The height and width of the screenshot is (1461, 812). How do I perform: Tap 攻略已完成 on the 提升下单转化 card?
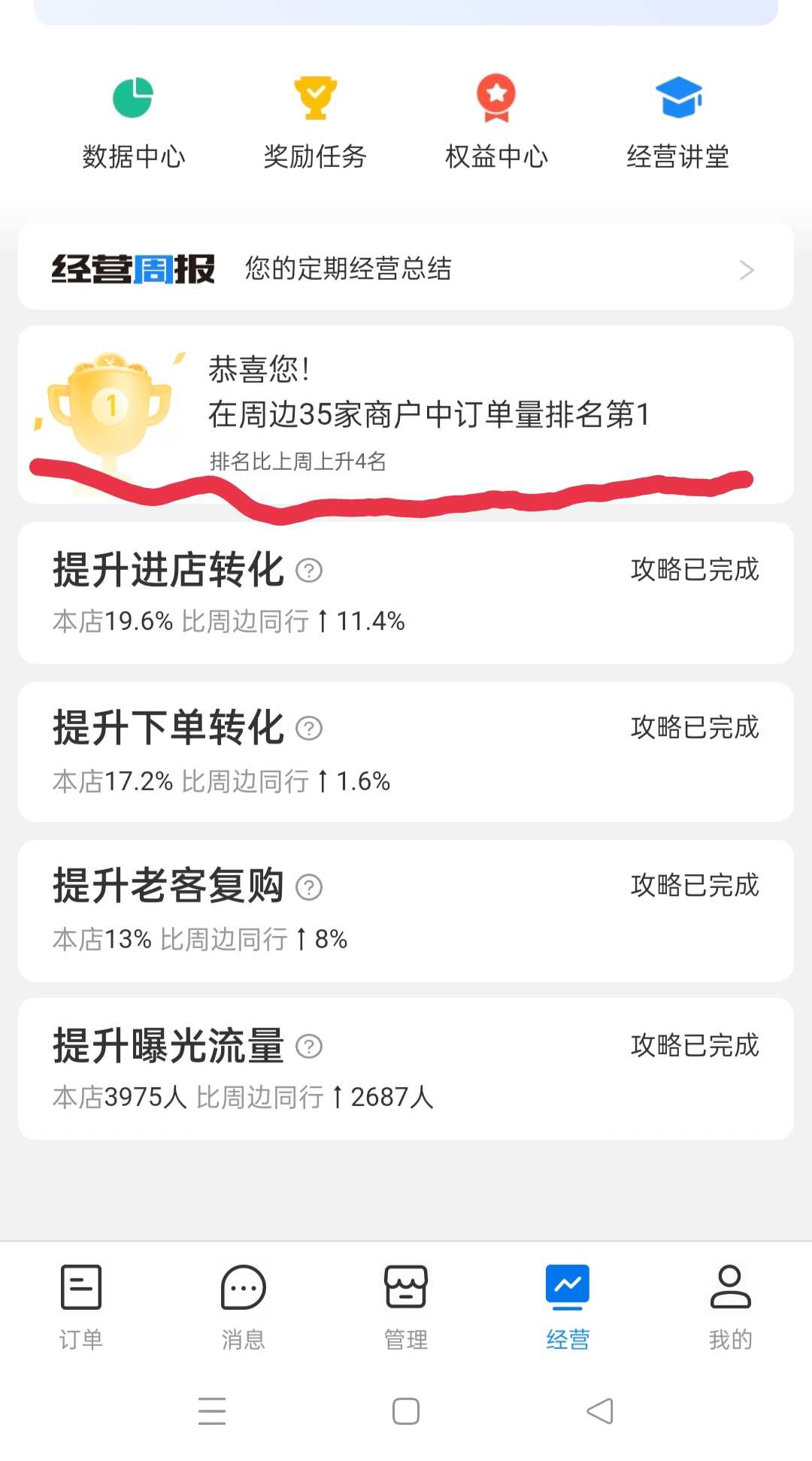[695, 728]
